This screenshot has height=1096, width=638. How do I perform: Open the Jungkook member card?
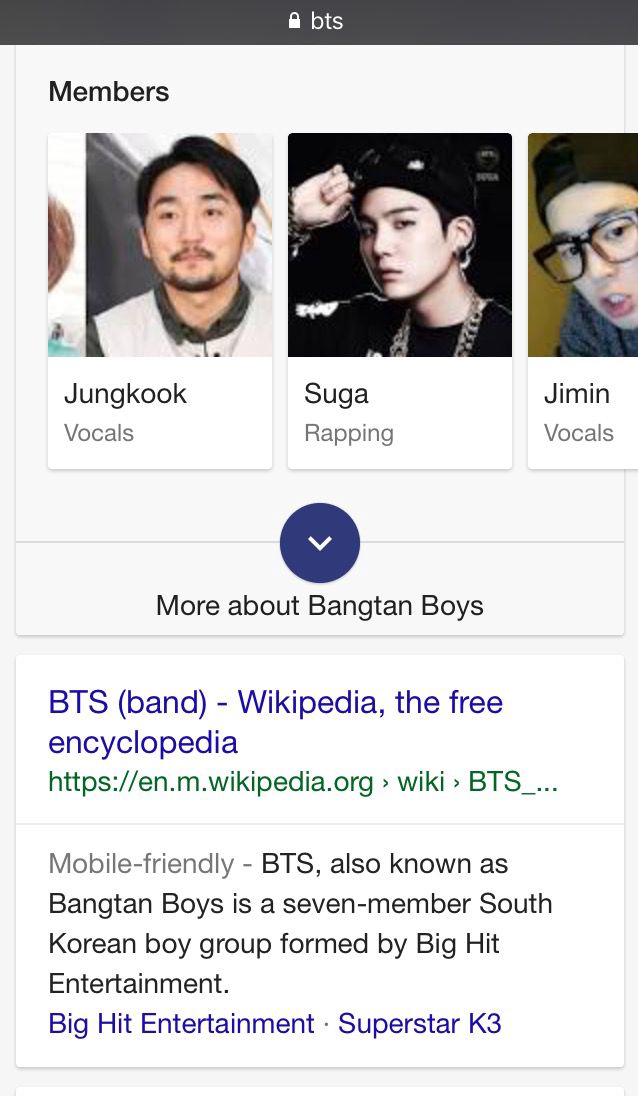pyautogui.click(x=160, y=301)
